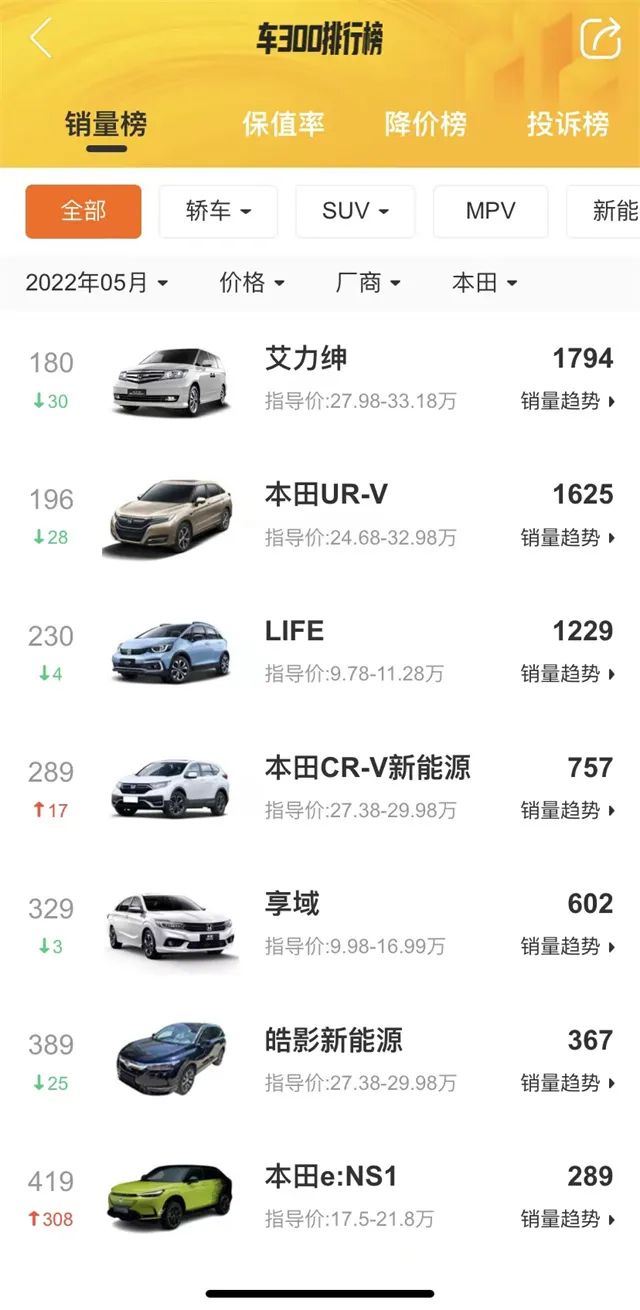Viewport: 640px width, 1310px height.
Task: Change the 本田 brand filter
Action: 484,283
